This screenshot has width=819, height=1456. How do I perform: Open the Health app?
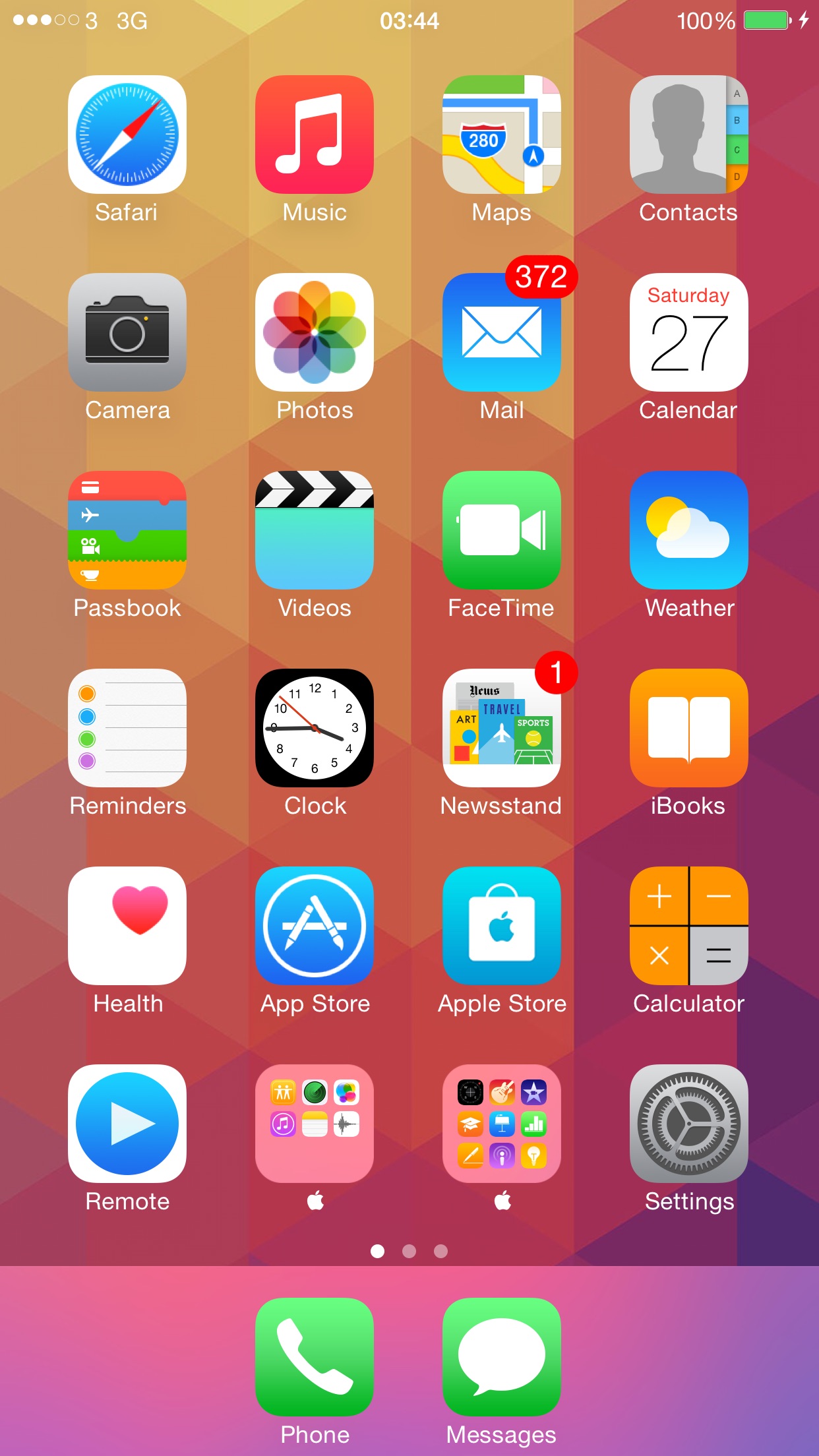point(127,926)
